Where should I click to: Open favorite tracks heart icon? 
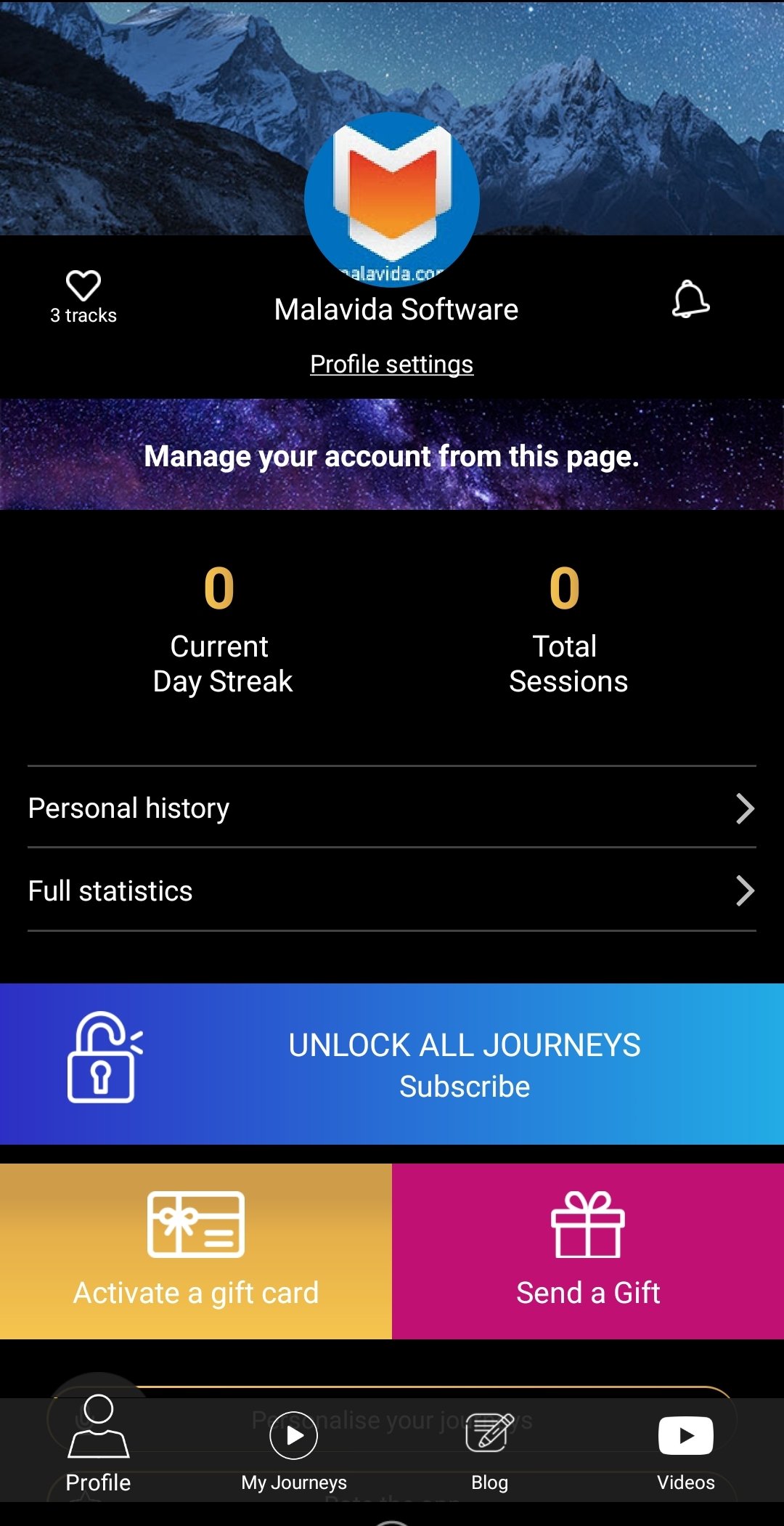point(83,286)
